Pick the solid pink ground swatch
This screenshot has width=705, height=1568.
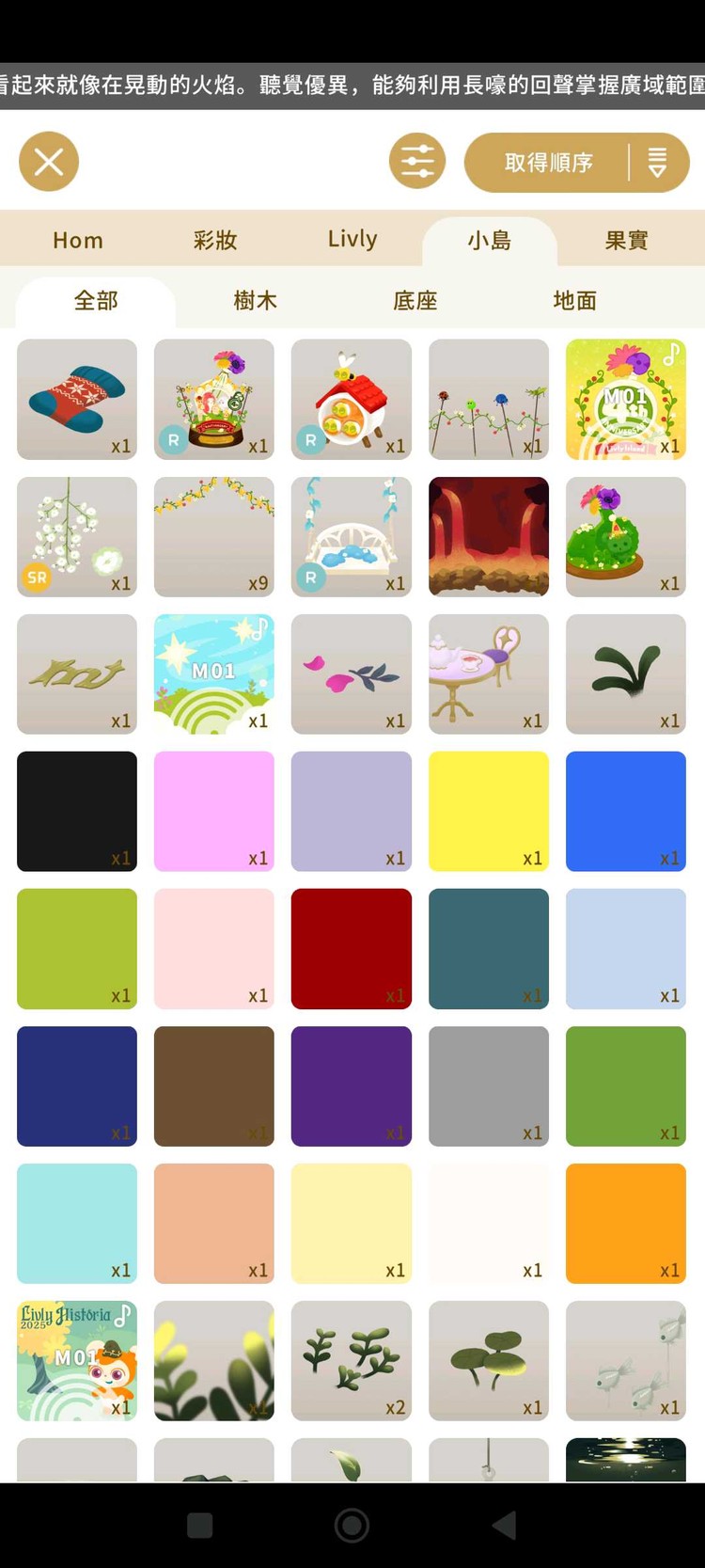click(x=214, y=811)
